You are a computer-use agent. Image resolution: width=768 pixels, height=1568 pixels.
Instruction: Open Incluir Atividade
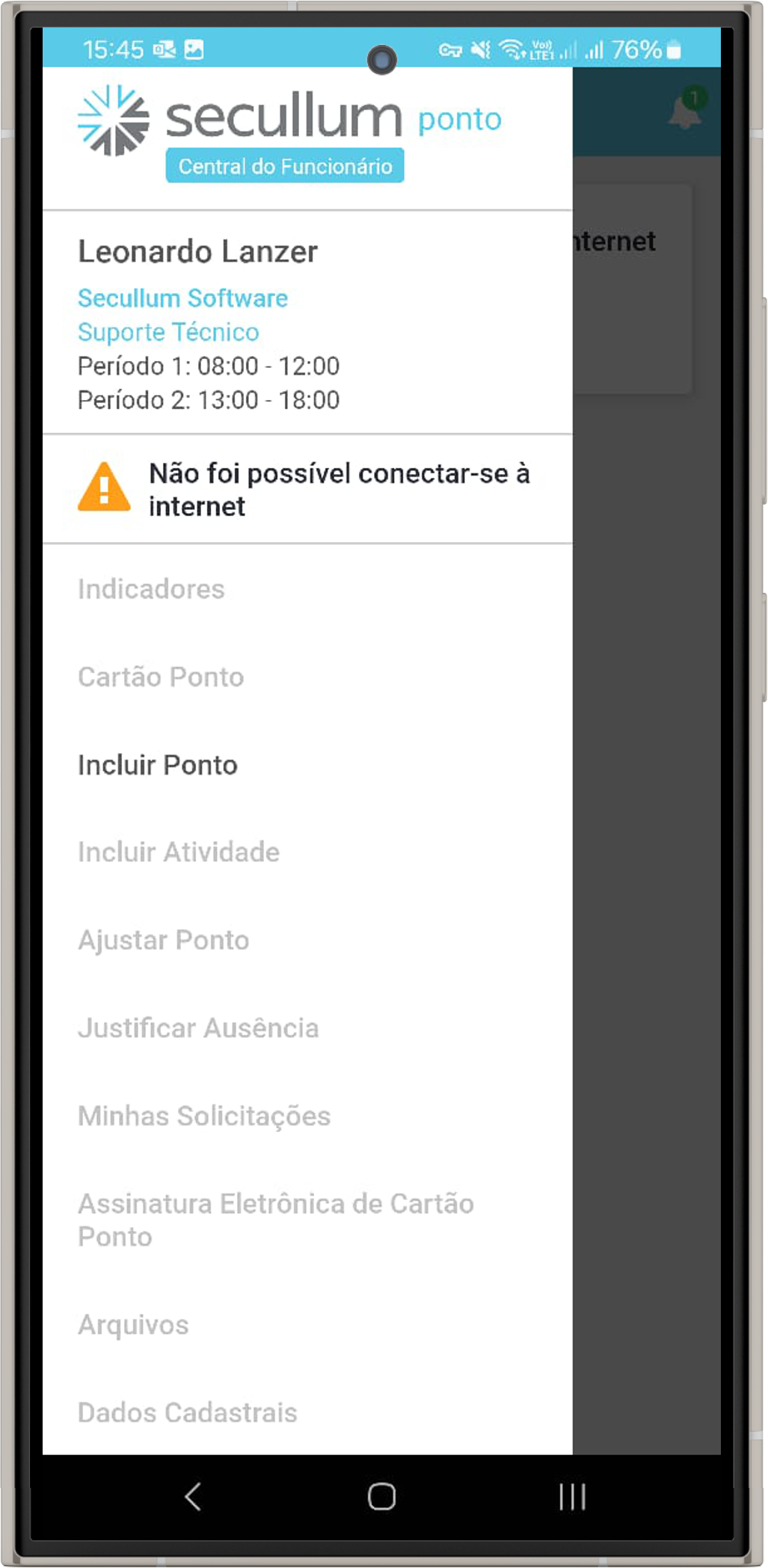179,852
